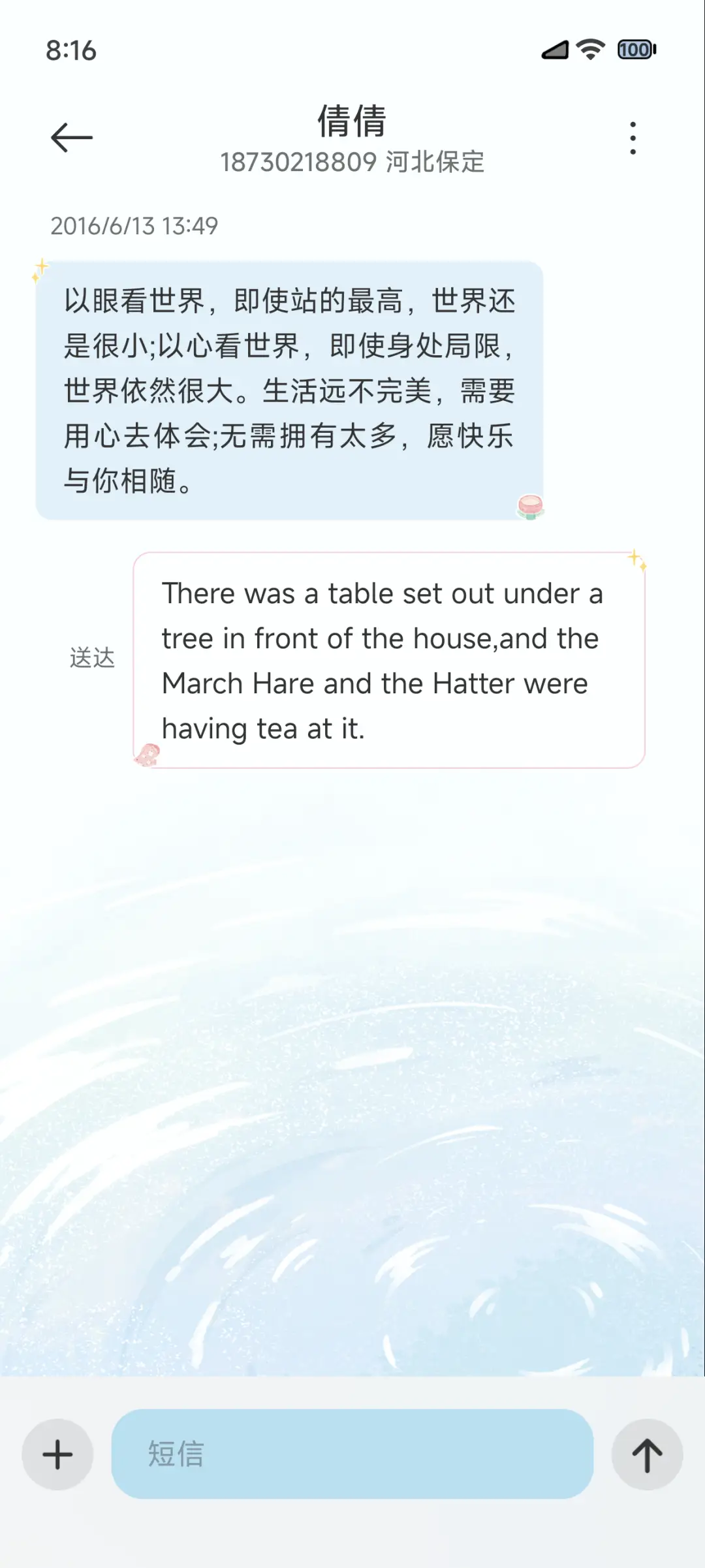Tap the Wi-Fi status icon
The width and height of the screenshot is (705, 1568).
pos(589,50)
